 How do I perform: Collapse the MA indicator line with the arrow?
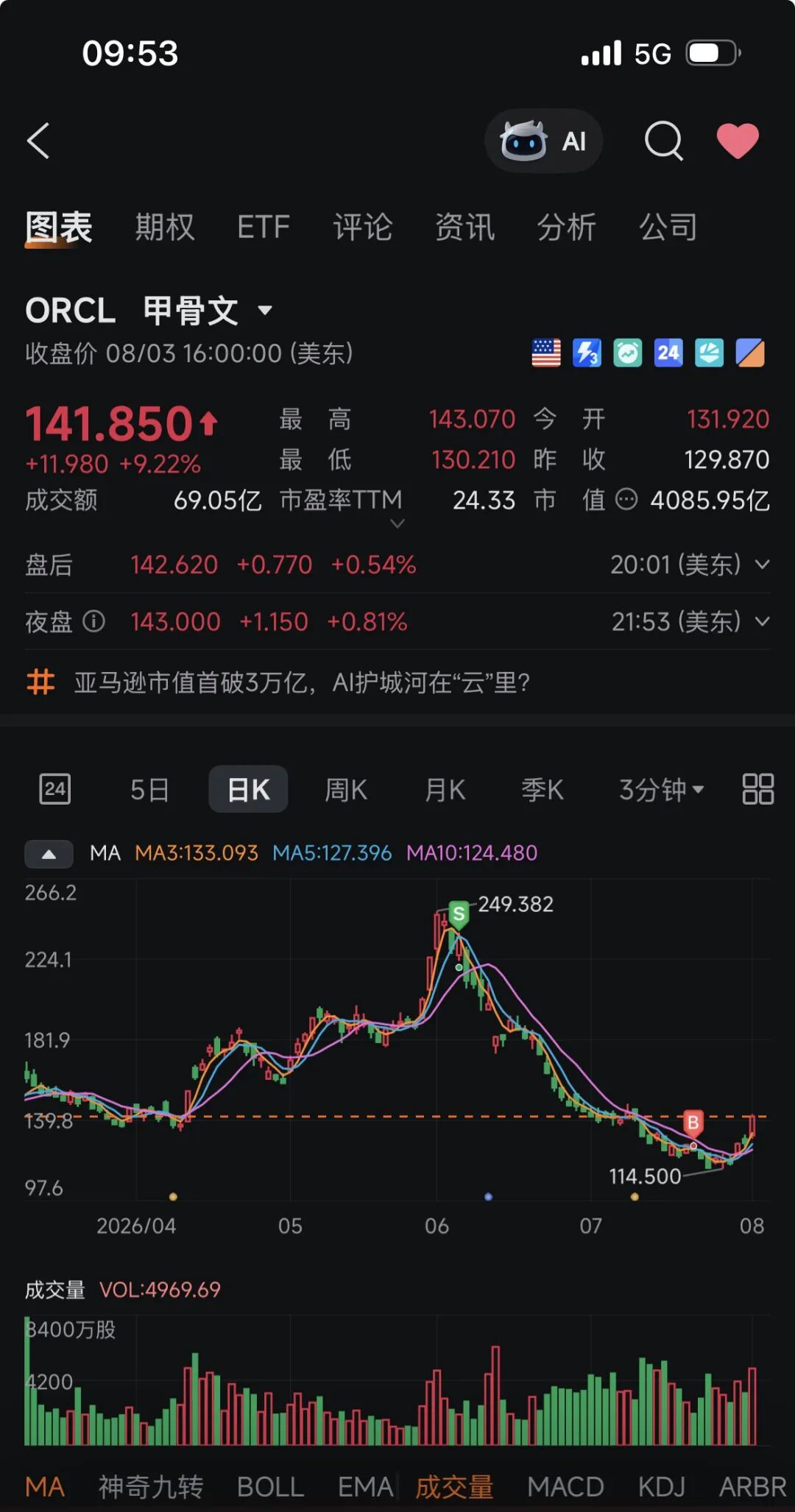[49, 854]
